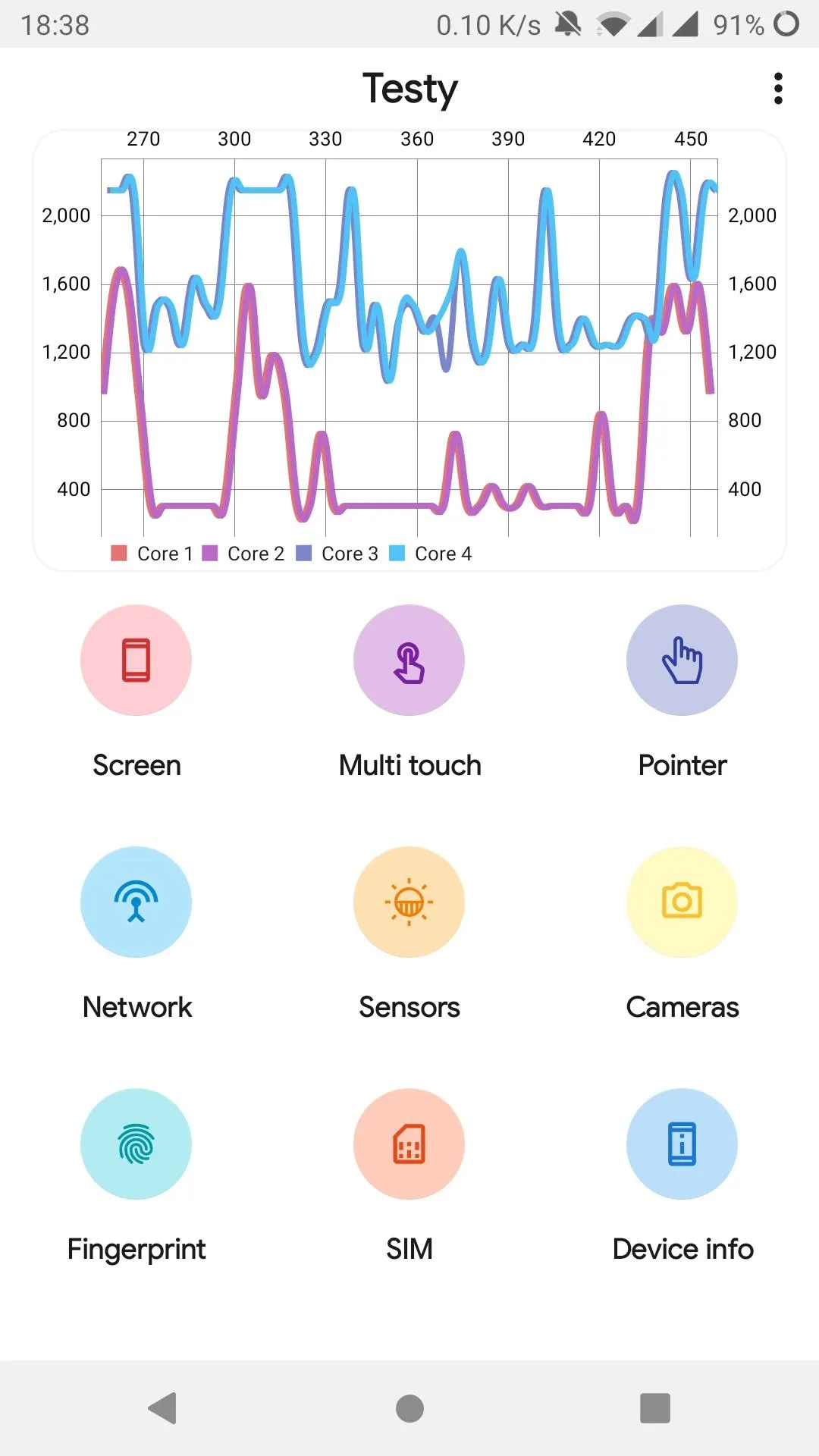Go to the home screen
The image size is (819, 1456).
point(409,1408)
